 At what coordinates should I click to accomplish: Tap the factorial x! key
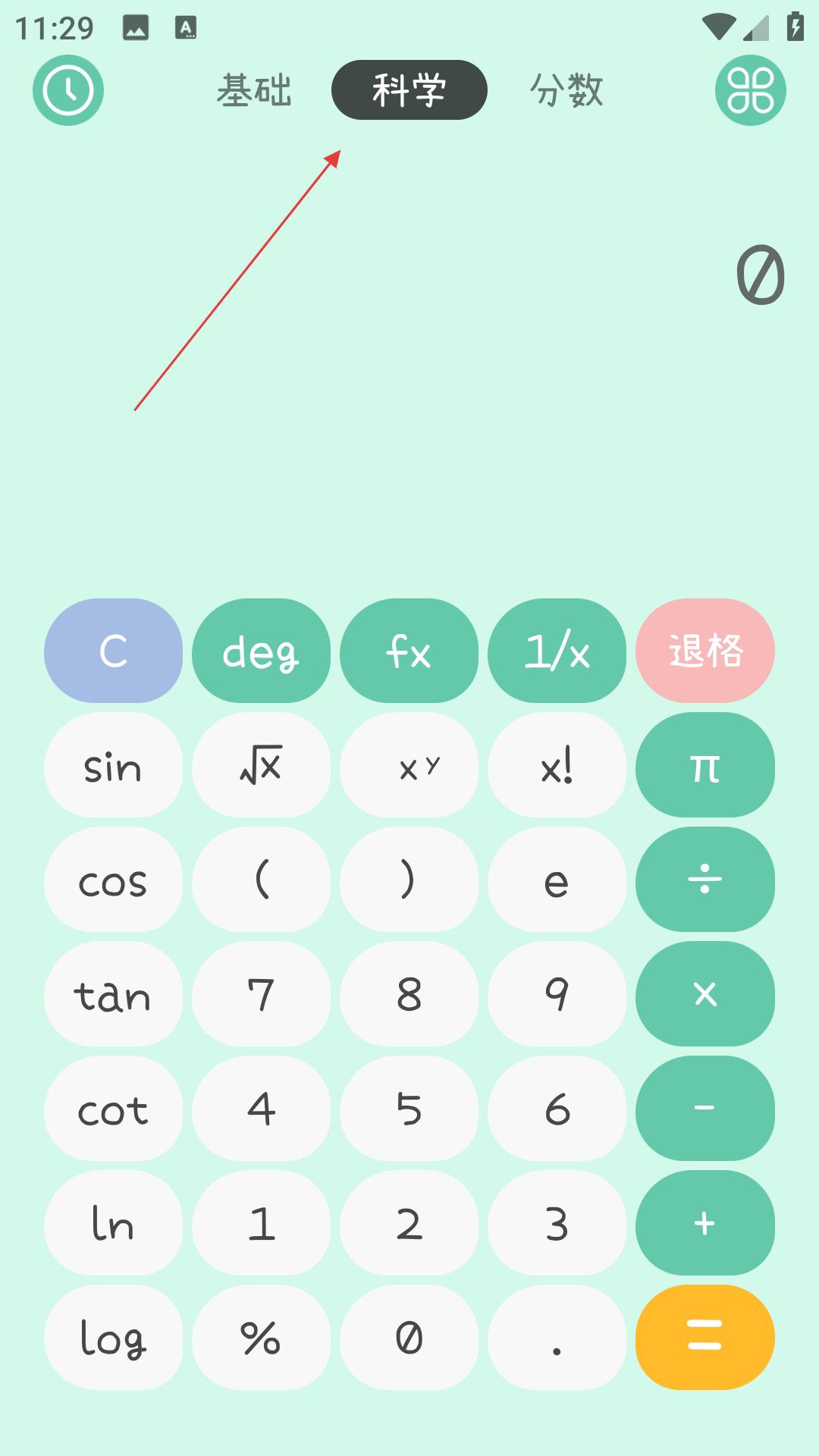coord(557,765)
